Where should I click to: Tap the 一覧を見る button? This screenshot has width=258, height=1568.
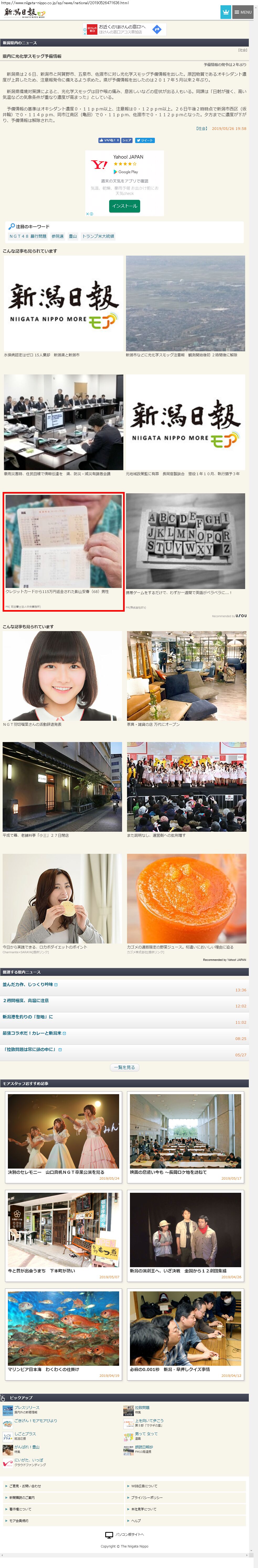point(124,1067)
